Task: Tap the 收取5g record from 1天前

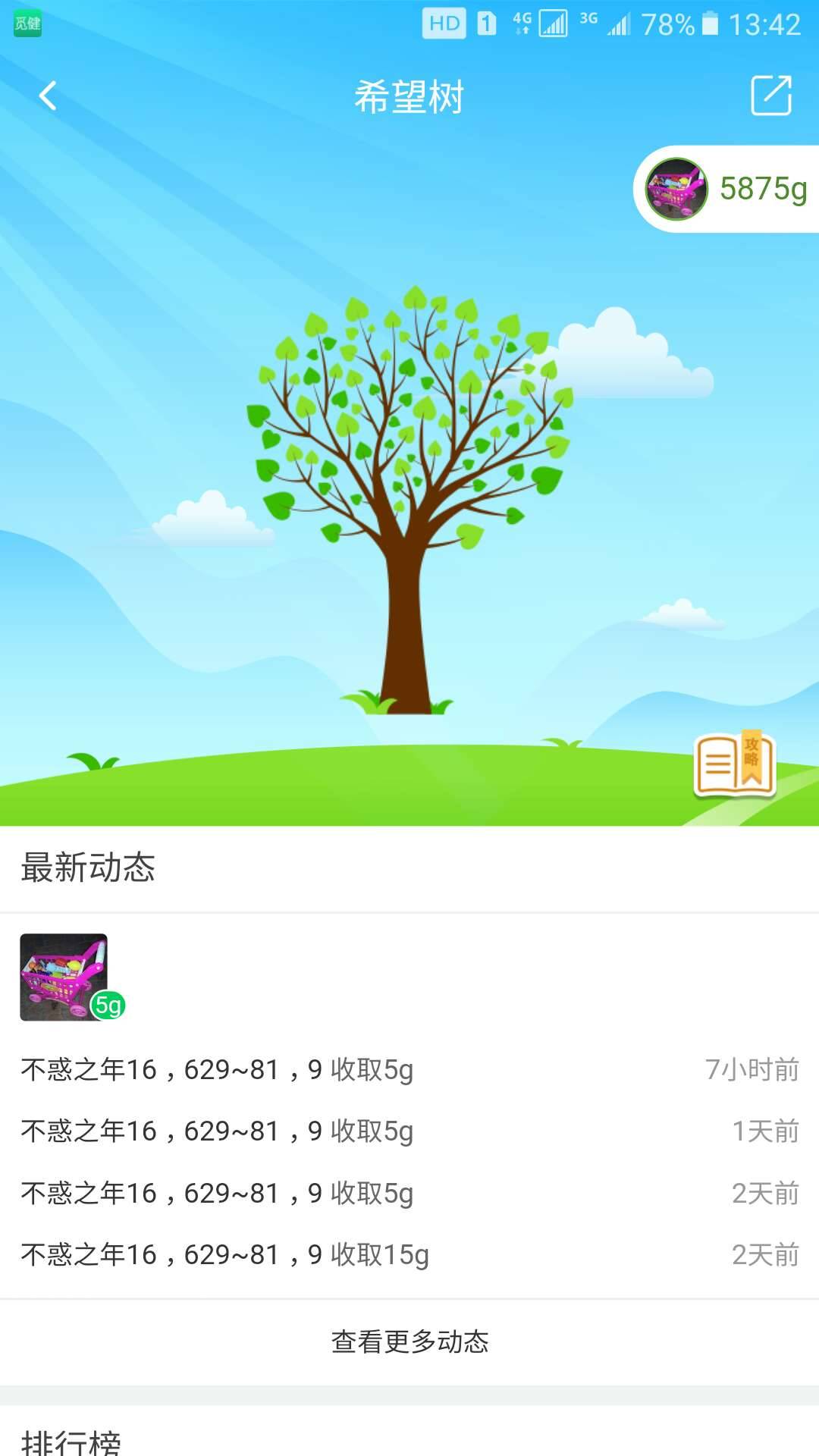Action: coord(216,1130)
